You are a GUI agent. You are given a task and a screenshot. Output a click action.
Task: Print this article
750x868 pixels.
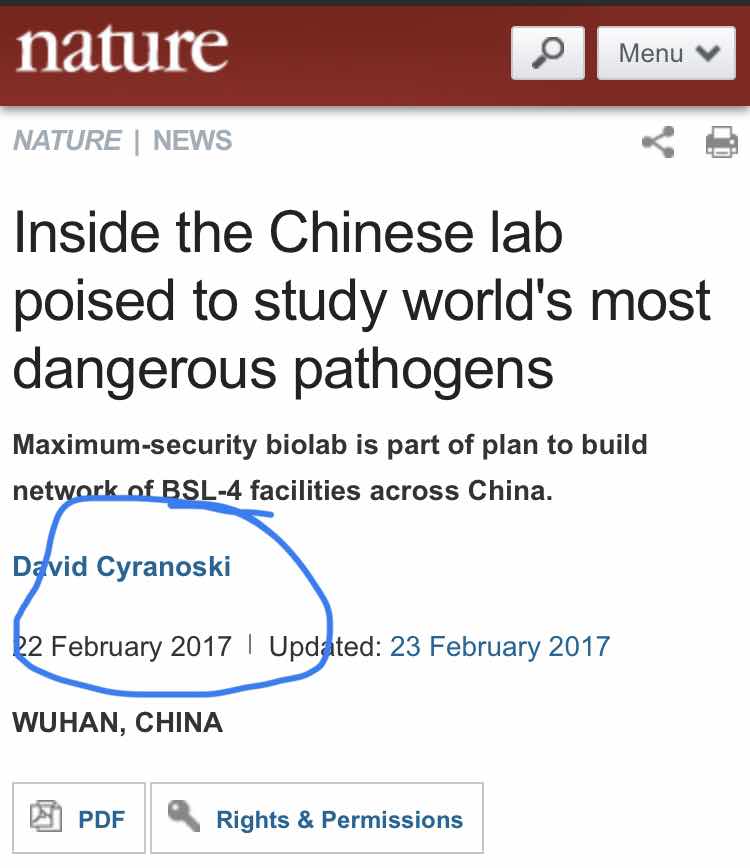tap(721, 142)
